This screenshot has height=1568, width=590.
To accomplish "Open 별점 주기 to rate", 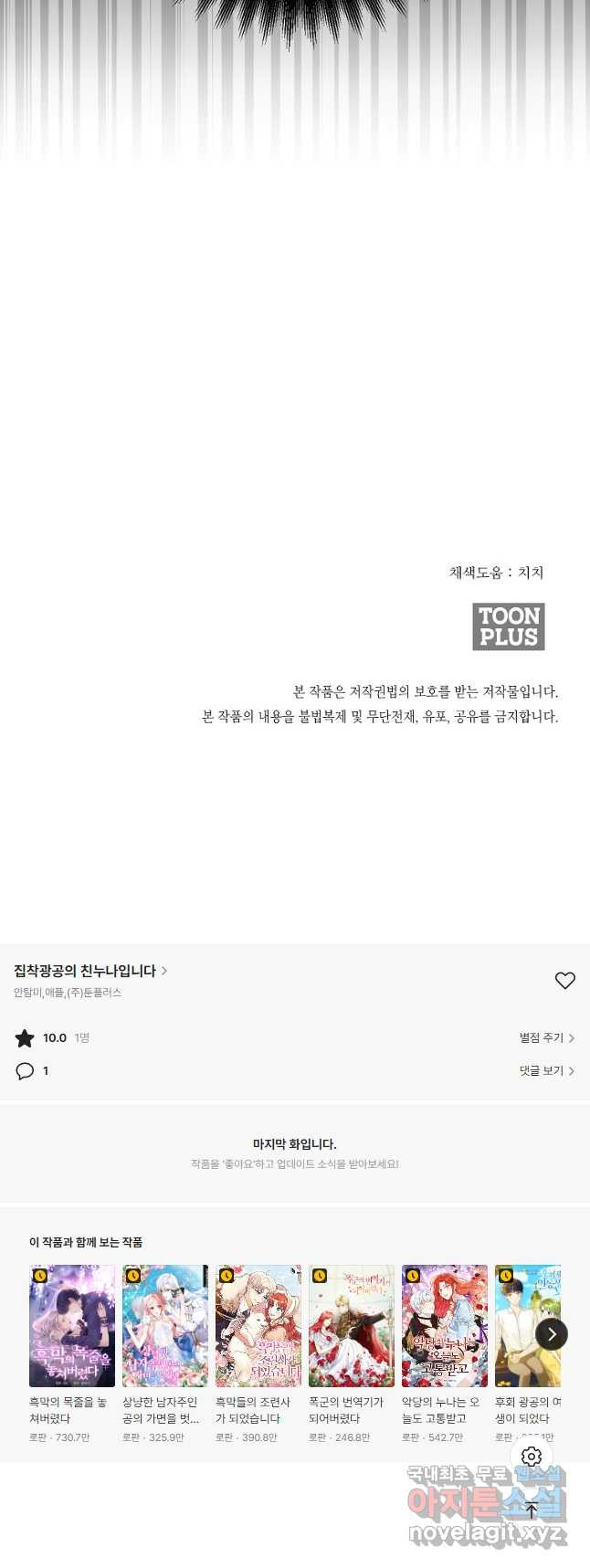I will [546, 1038].
